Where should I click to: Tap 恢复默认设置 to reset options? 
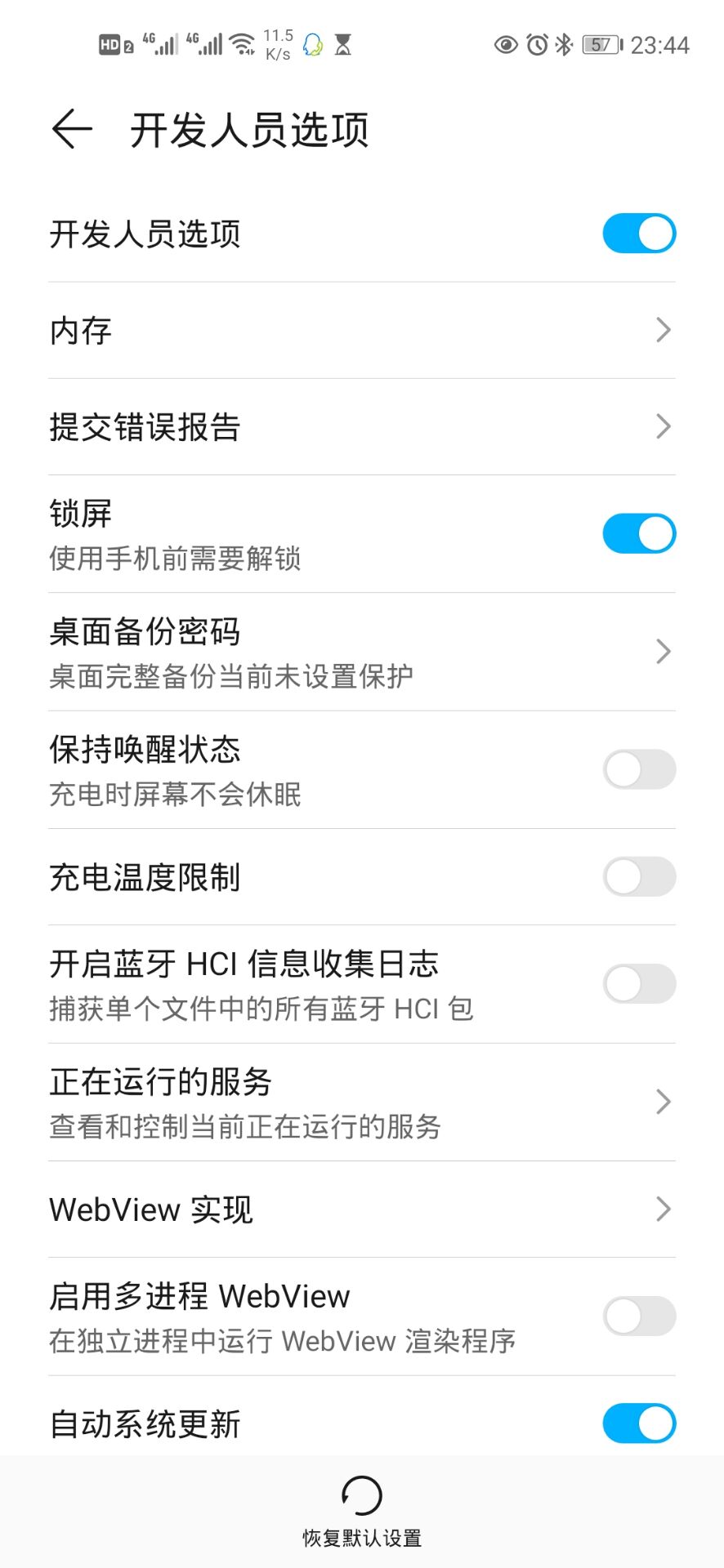(362, 1512)
